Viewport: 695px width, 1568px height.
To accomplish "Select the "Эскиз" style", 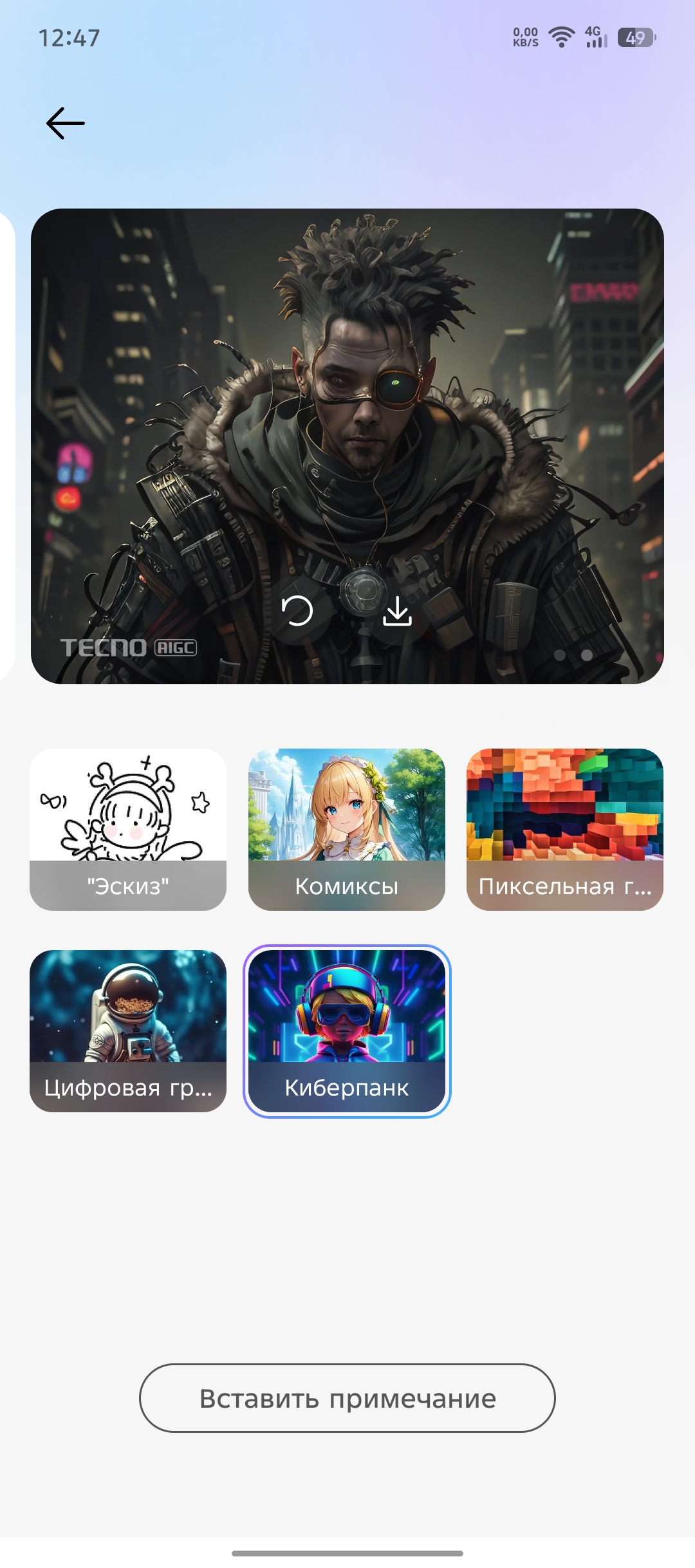I will click(128, 829).
